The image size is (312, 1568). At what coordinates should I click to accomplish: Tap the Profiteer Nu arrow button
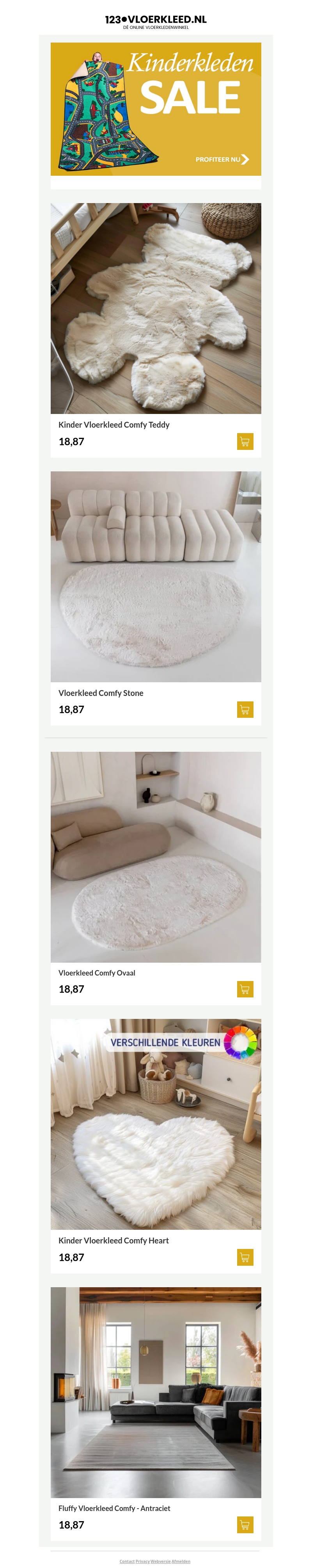(222, 159)
